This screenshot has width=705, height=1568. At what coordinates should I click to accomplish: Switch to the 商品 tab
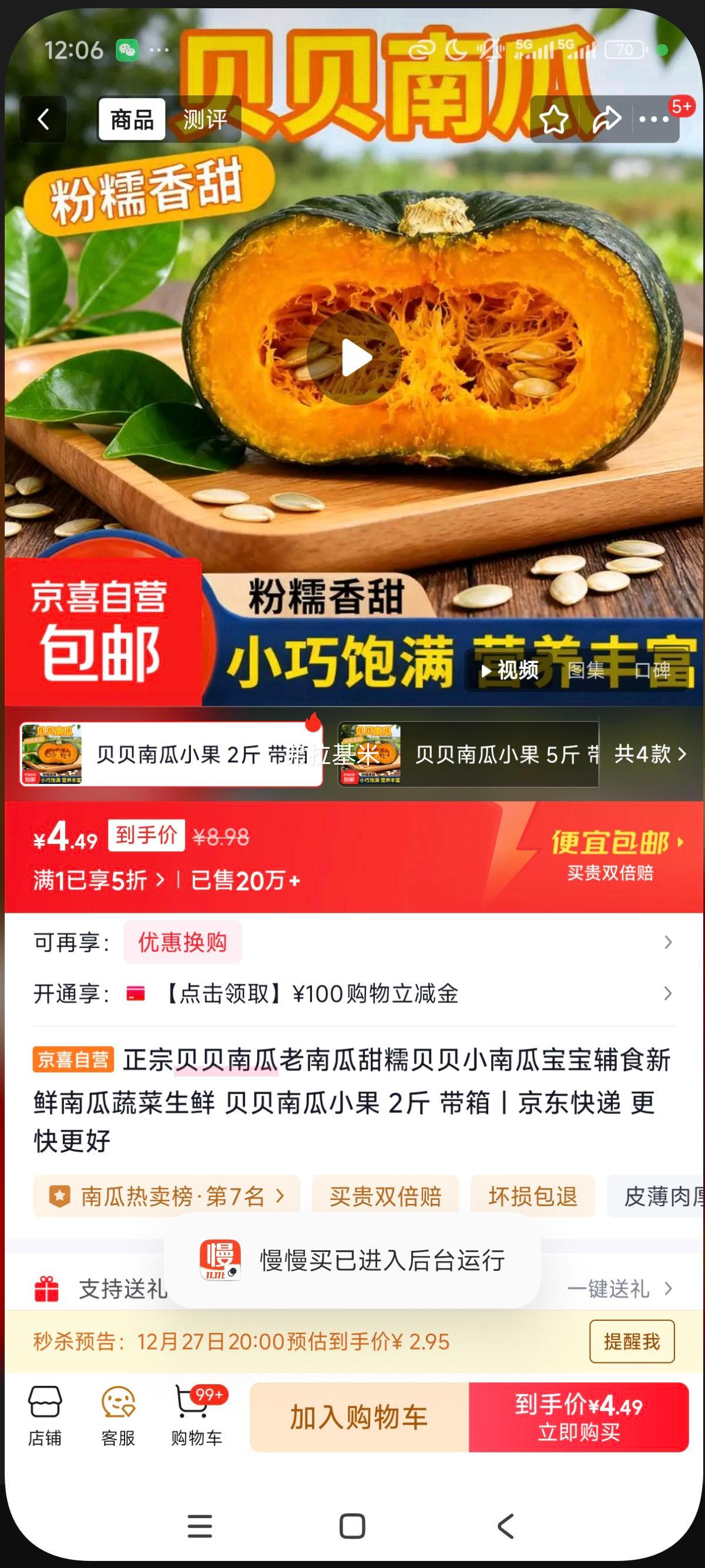pos(133,120)
